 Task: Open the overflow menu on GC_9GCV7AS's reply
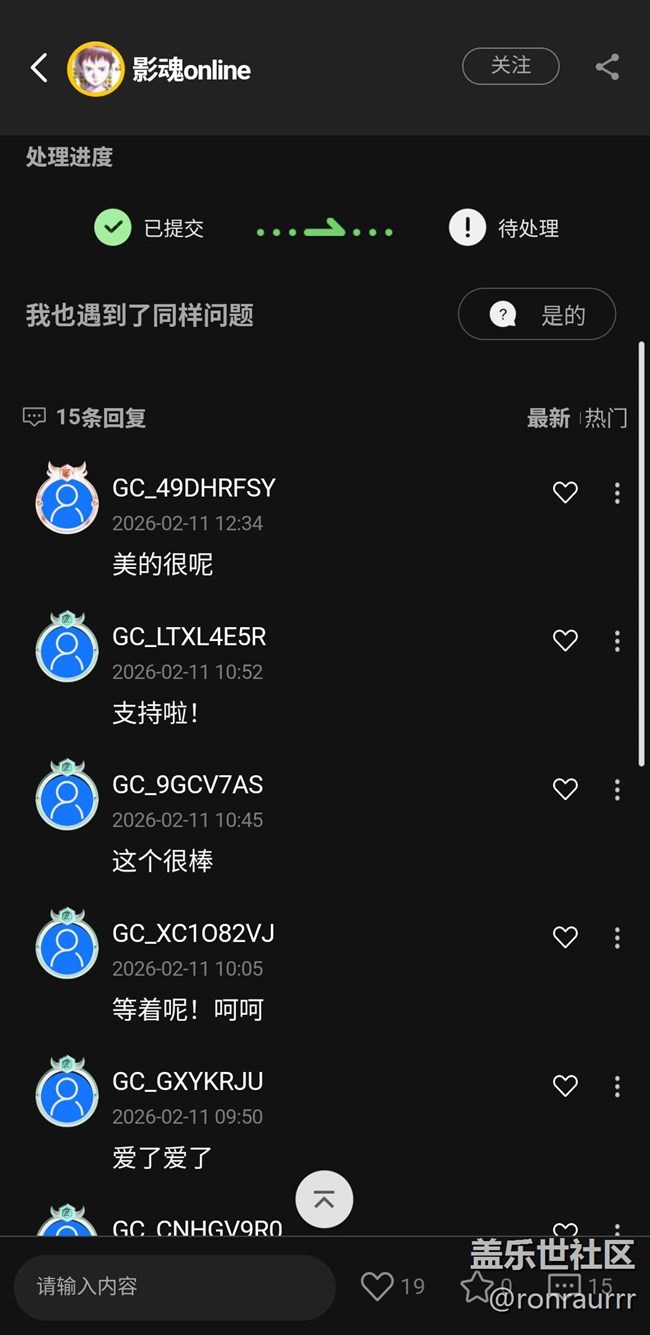point(617,789)
